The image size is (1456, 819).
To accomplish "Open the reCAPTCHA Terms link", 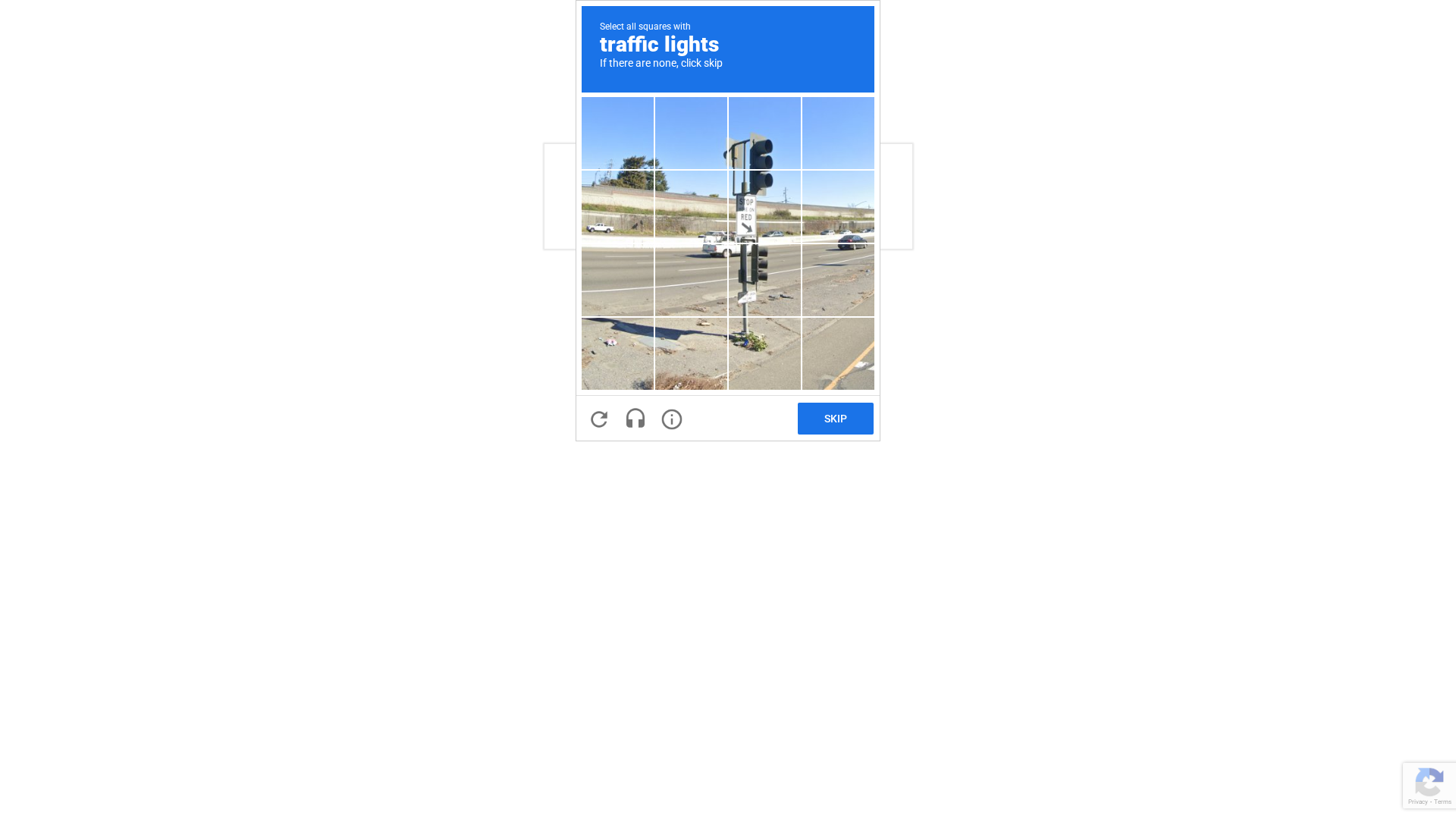I will 1442,802.
